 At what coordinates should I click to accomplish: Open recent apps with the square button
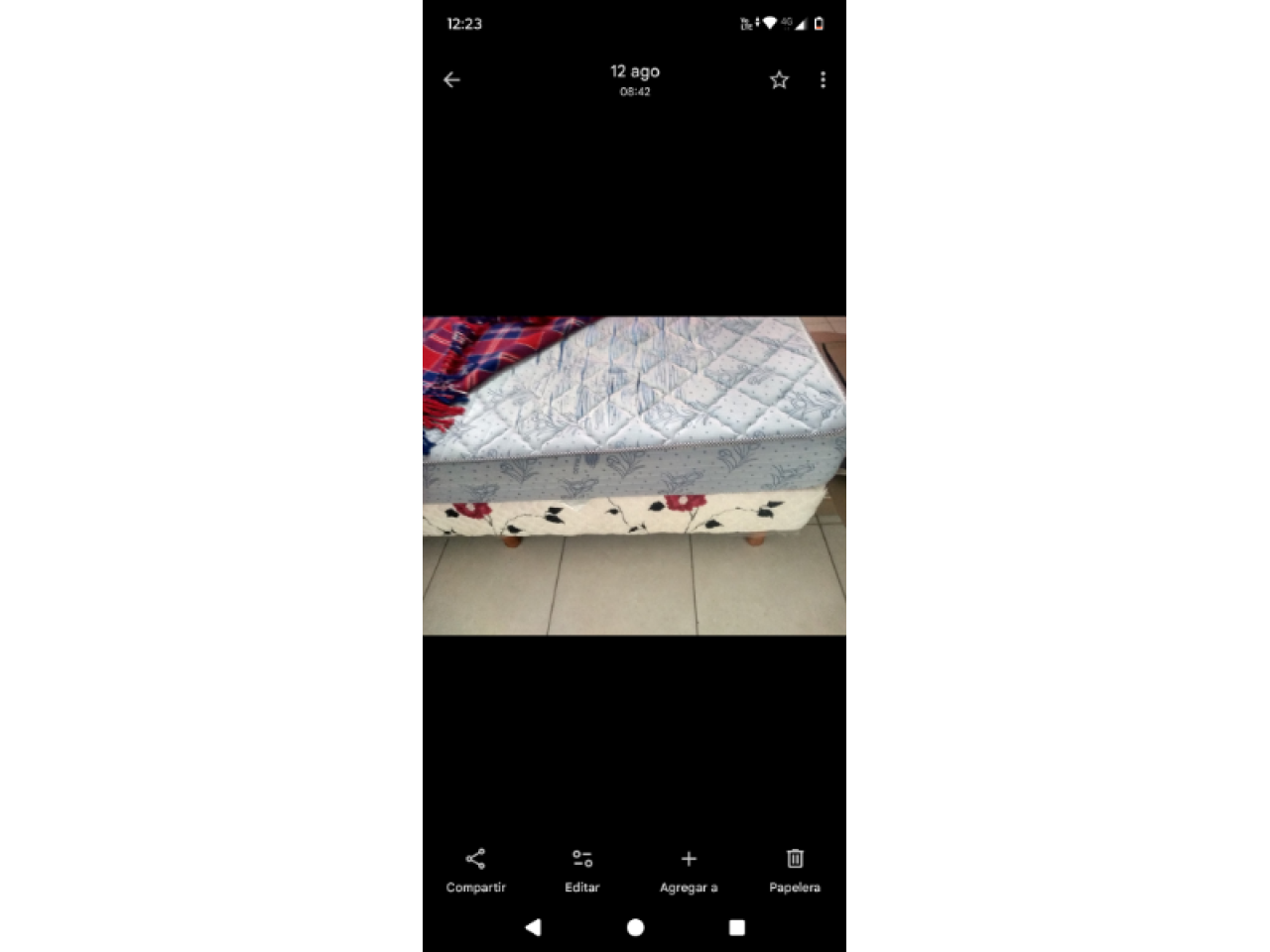[736, 927]
